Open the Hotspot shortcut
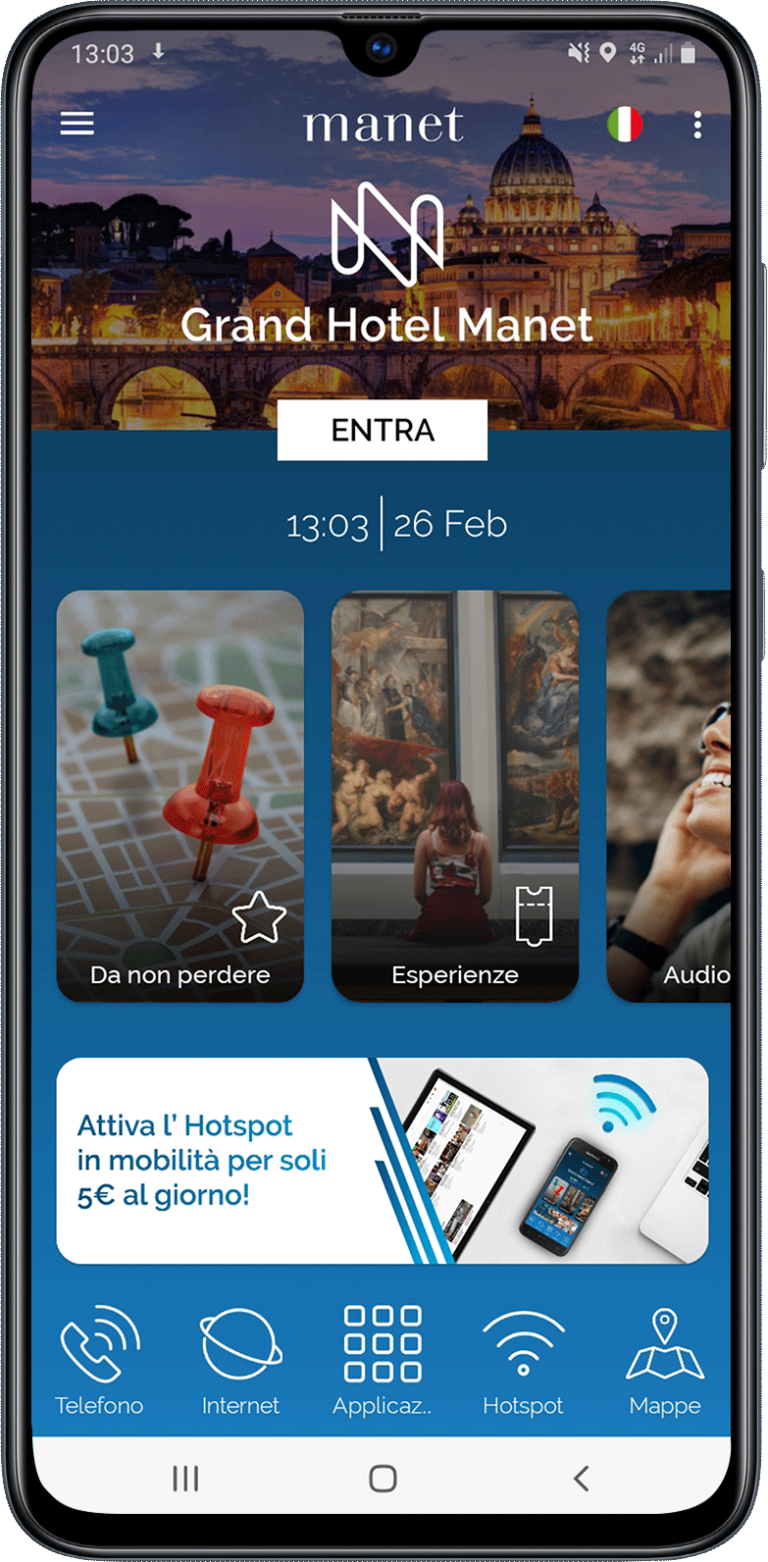Image resolution: width=768 pixels, height=1562 pixels. pyautogui.click(x=523, y=1360)
